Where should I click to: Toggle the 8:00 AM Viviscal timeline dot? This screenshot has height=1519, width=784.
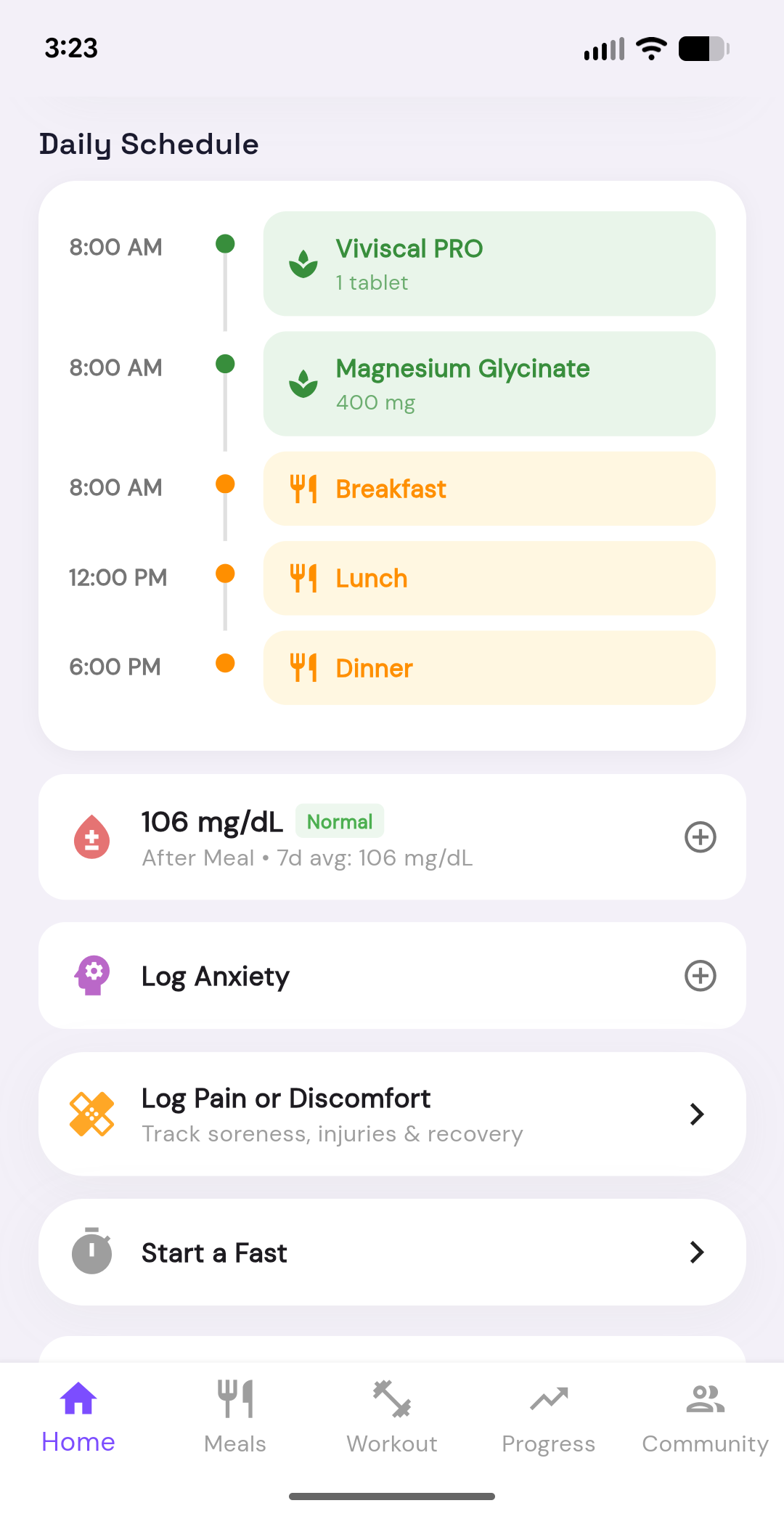[225, 245]
